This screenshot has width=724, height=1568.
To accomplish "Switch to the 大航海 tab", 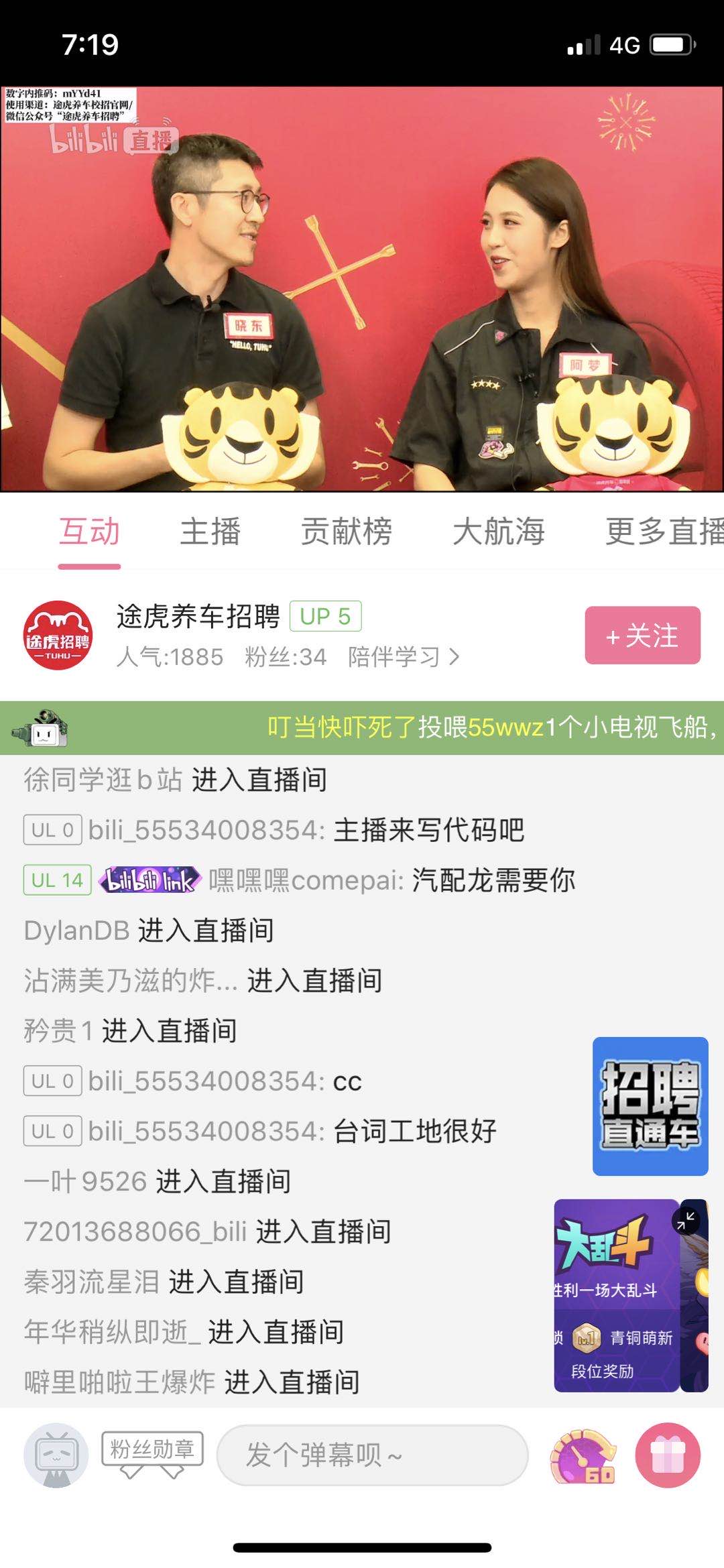I will [498, 532].
